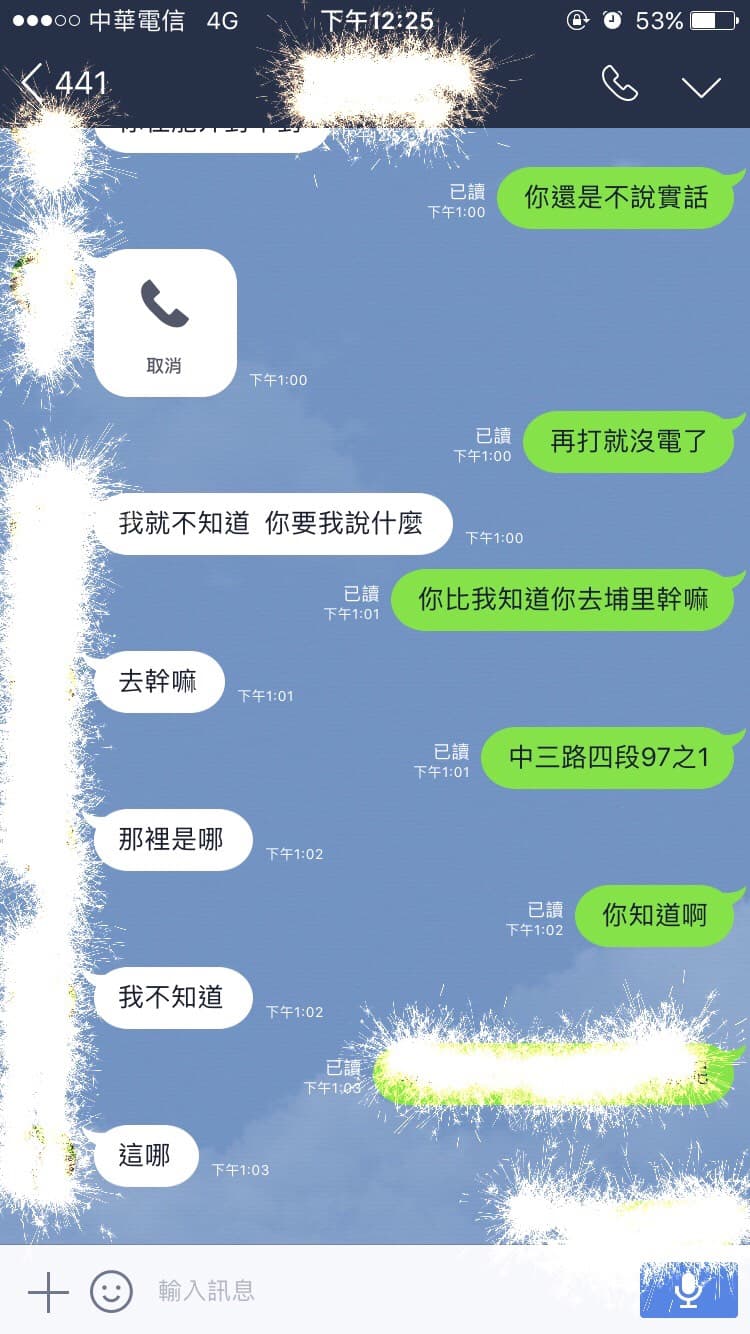Expand the chat options dropdown arrow

701,86
